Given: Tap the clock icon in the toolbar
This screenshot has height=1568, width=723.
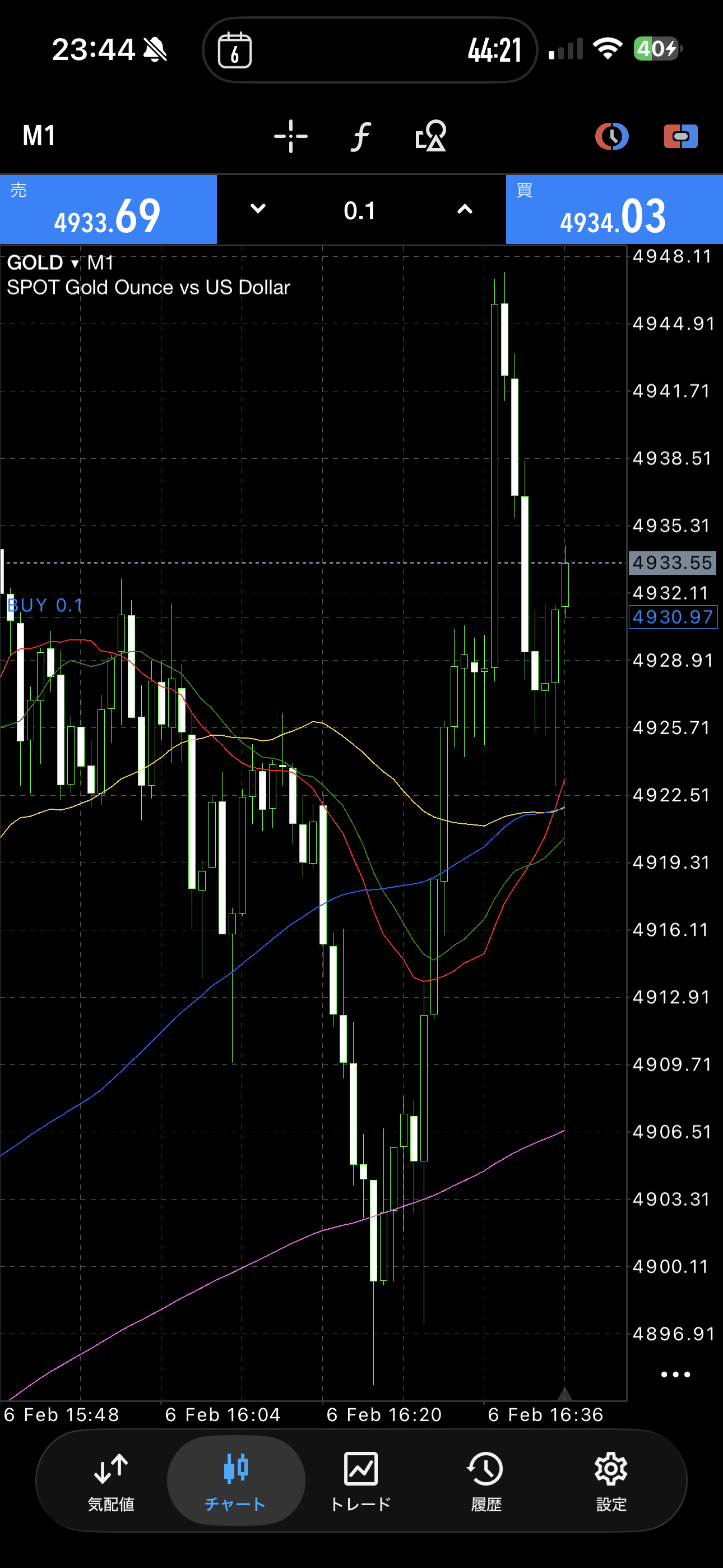Looking at the screenshot, I should click(611, 136).
